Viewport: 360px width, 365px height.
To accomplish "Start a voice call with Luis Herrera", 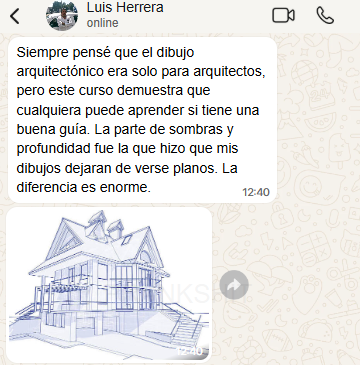I will 325,16.
